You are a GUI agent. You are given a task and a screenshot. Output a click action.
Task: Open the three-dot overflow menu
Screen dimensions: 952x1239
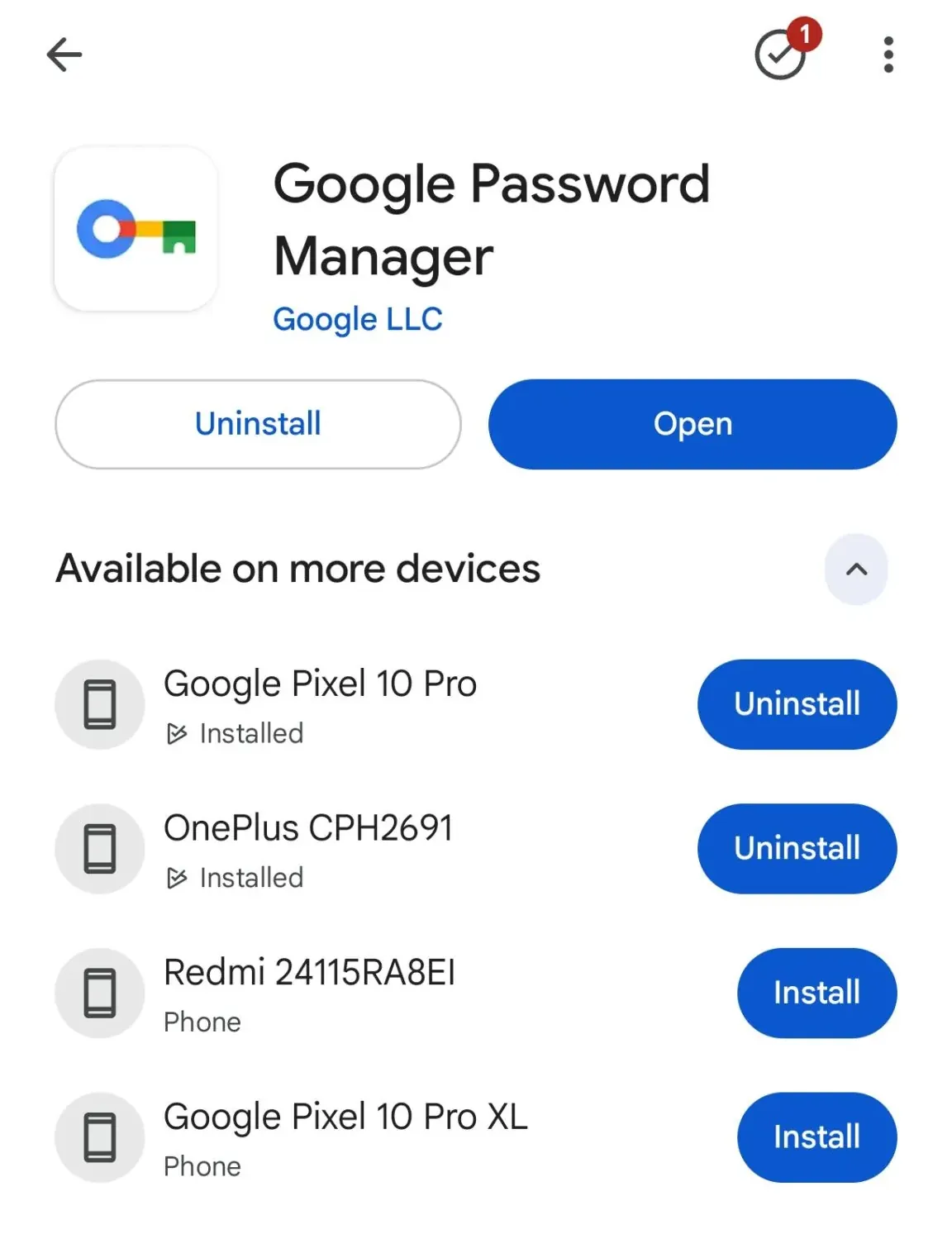pos(888,55)
